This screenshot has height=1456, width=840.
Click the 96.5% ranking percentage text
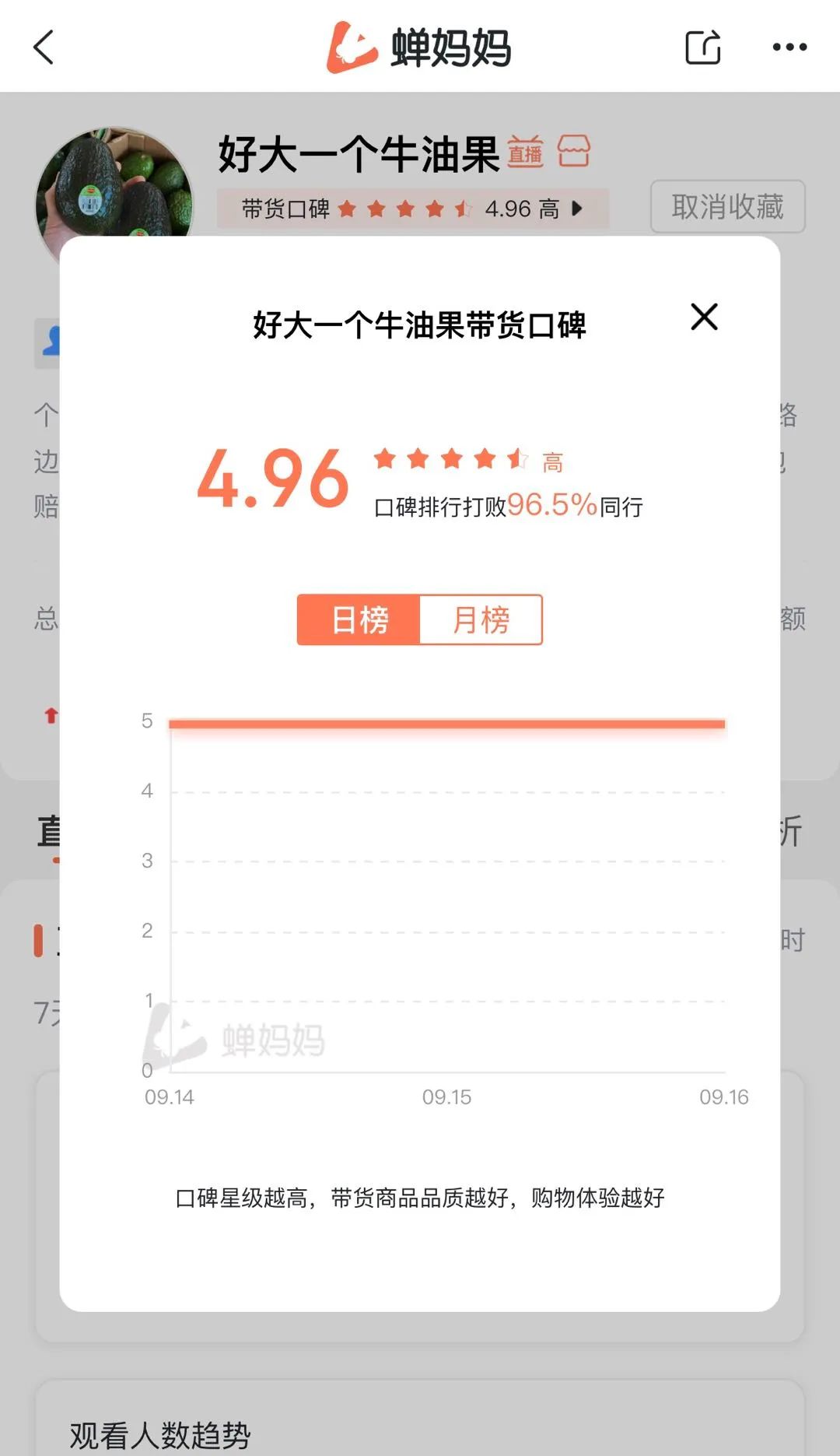(x=552, y=507)
